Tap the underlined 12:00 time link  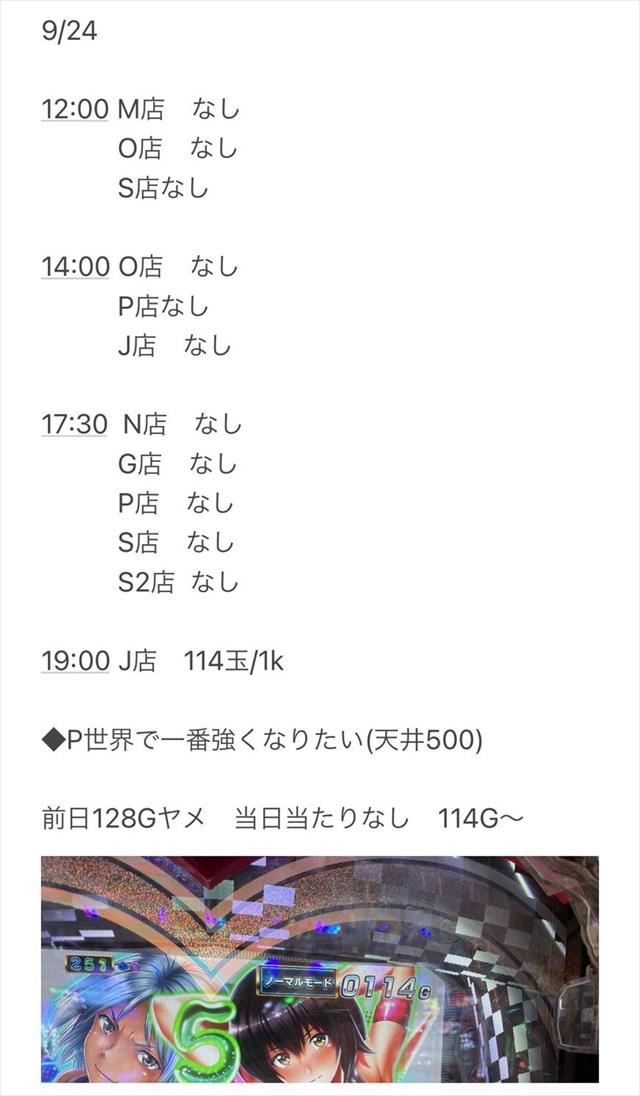click(x=75, y=109)
